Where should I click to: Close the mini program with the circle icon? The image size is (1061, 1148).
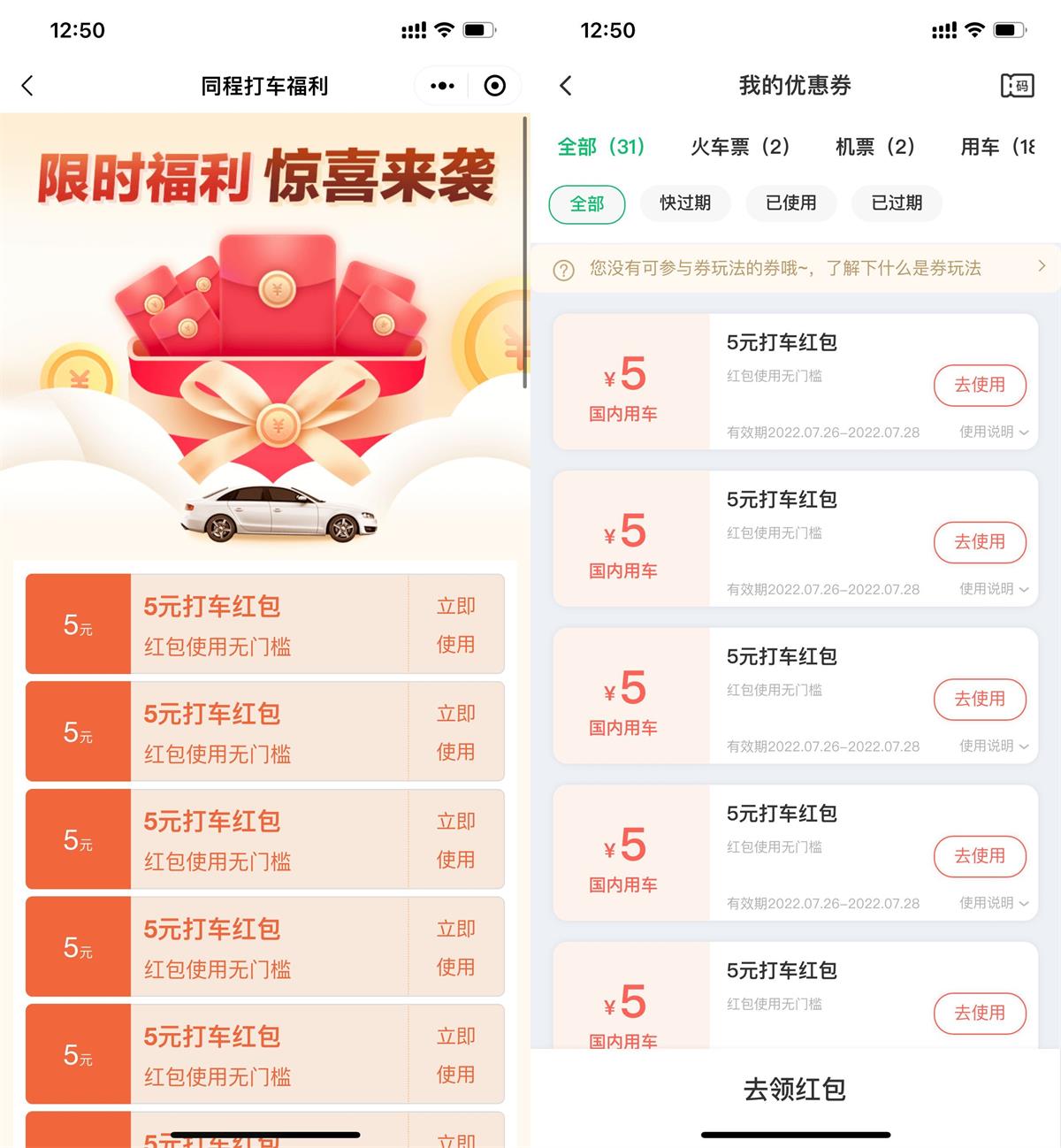pyautogui.click(x=495, y=86)
